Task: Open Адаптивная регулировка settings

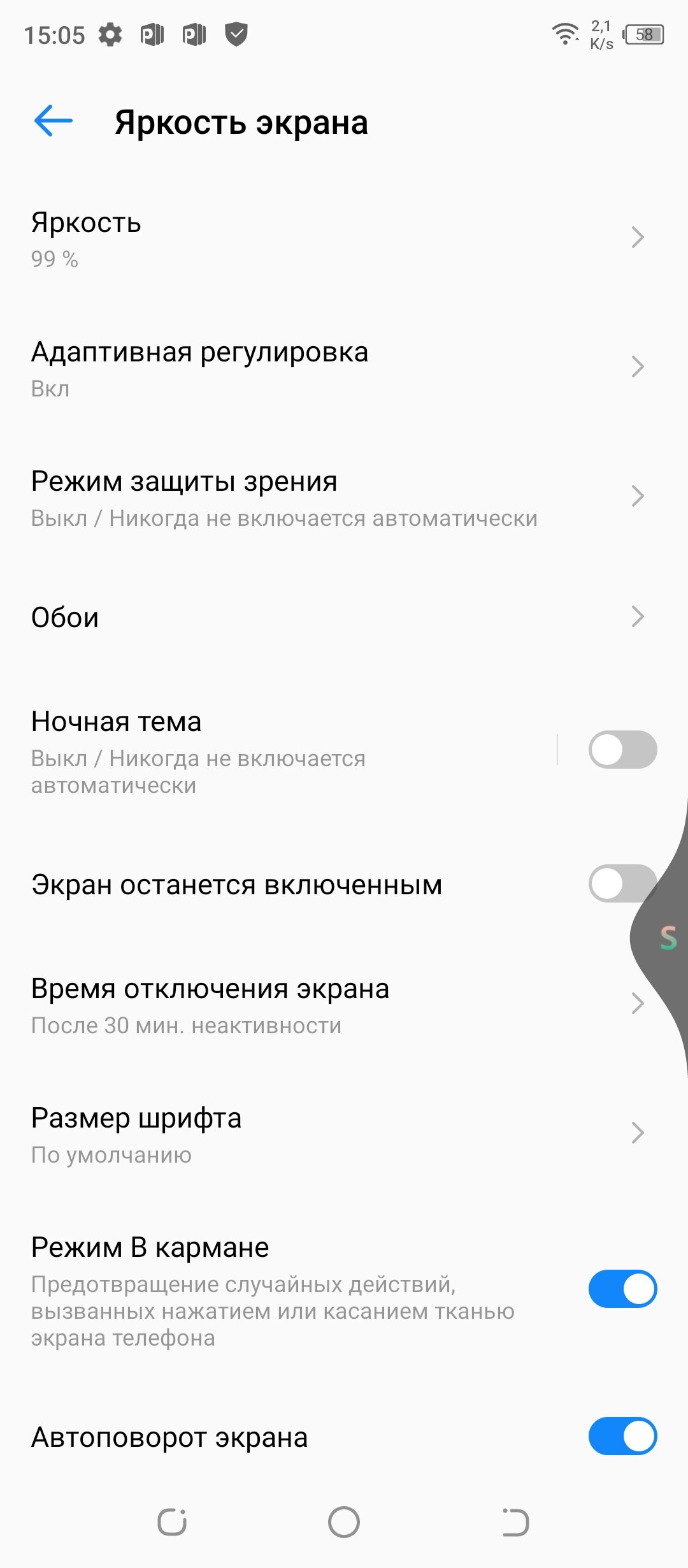Action: click(x=344, y=368)
